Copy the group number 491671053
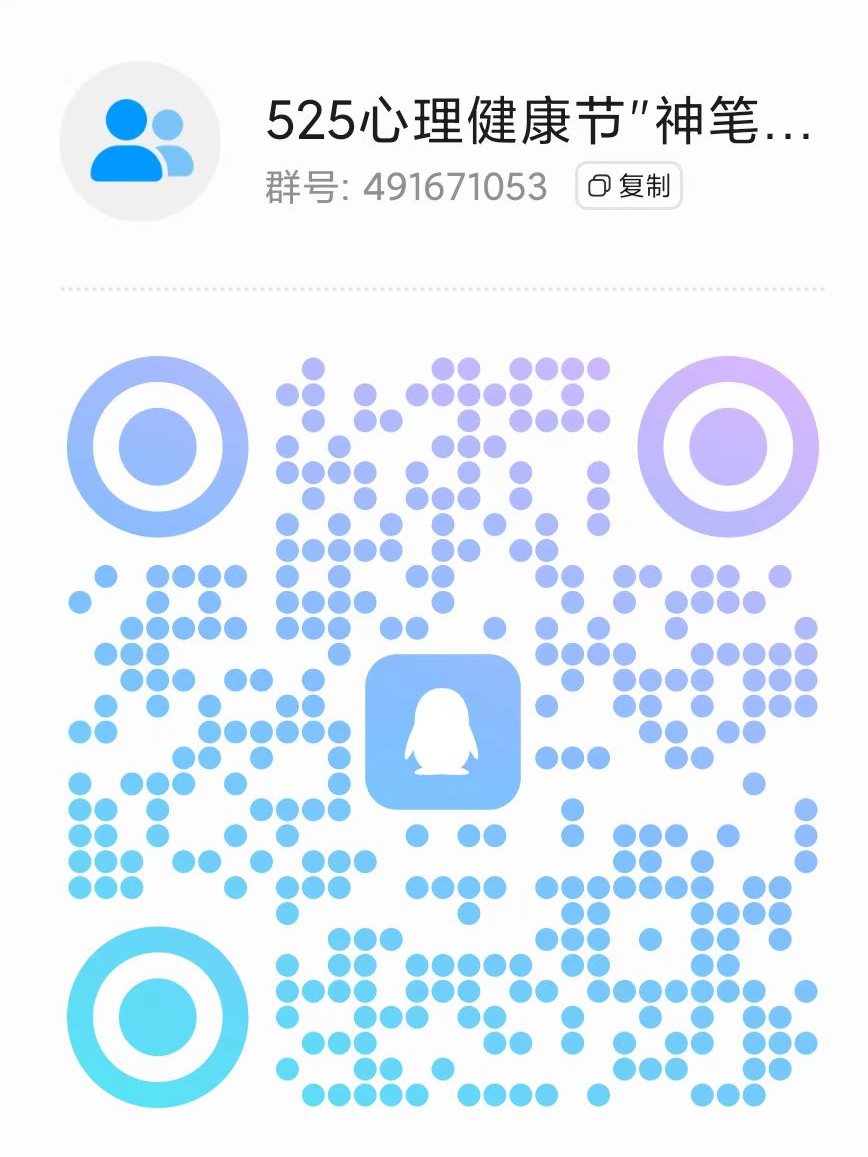868x1157 pixels. click(628, 186)
